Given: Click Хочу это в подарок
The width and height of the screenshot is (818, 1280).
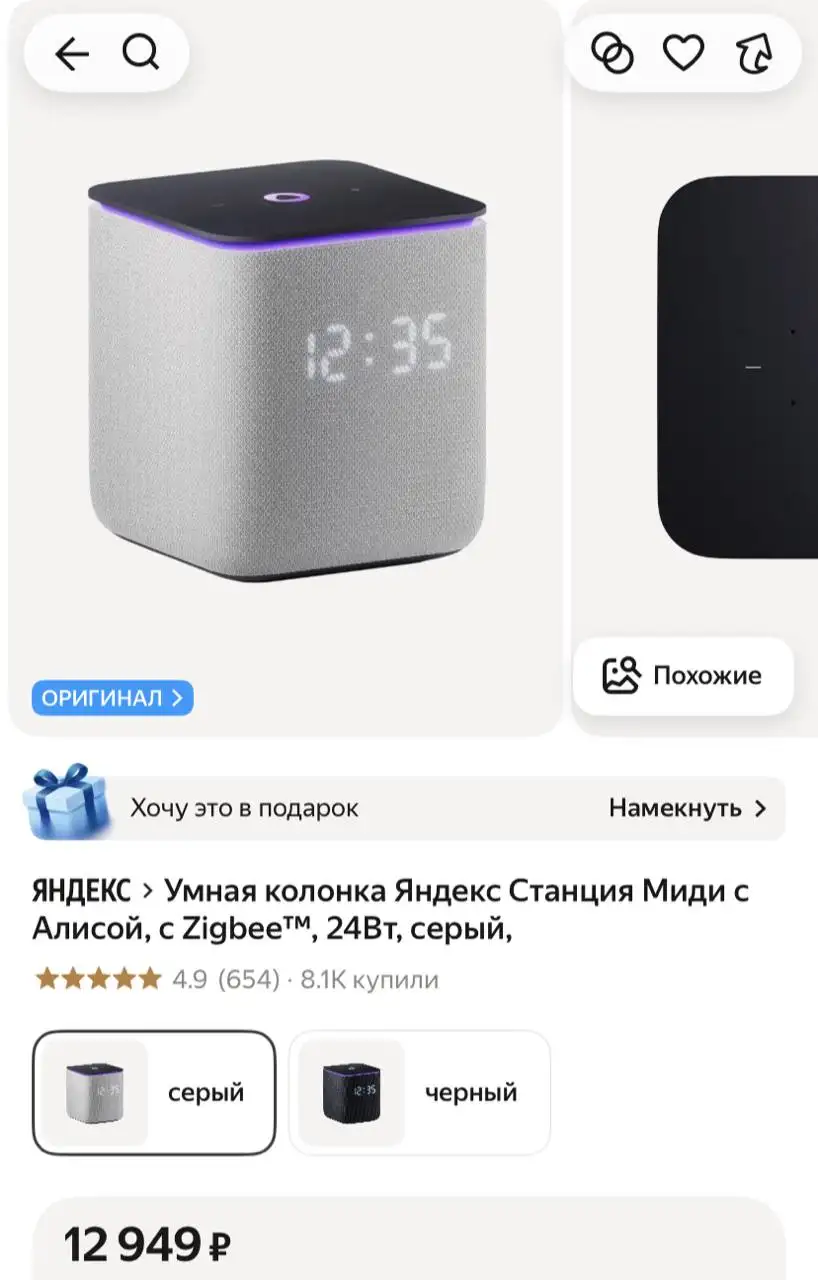Looking at the screenshot, I should (x=245, y=807).
